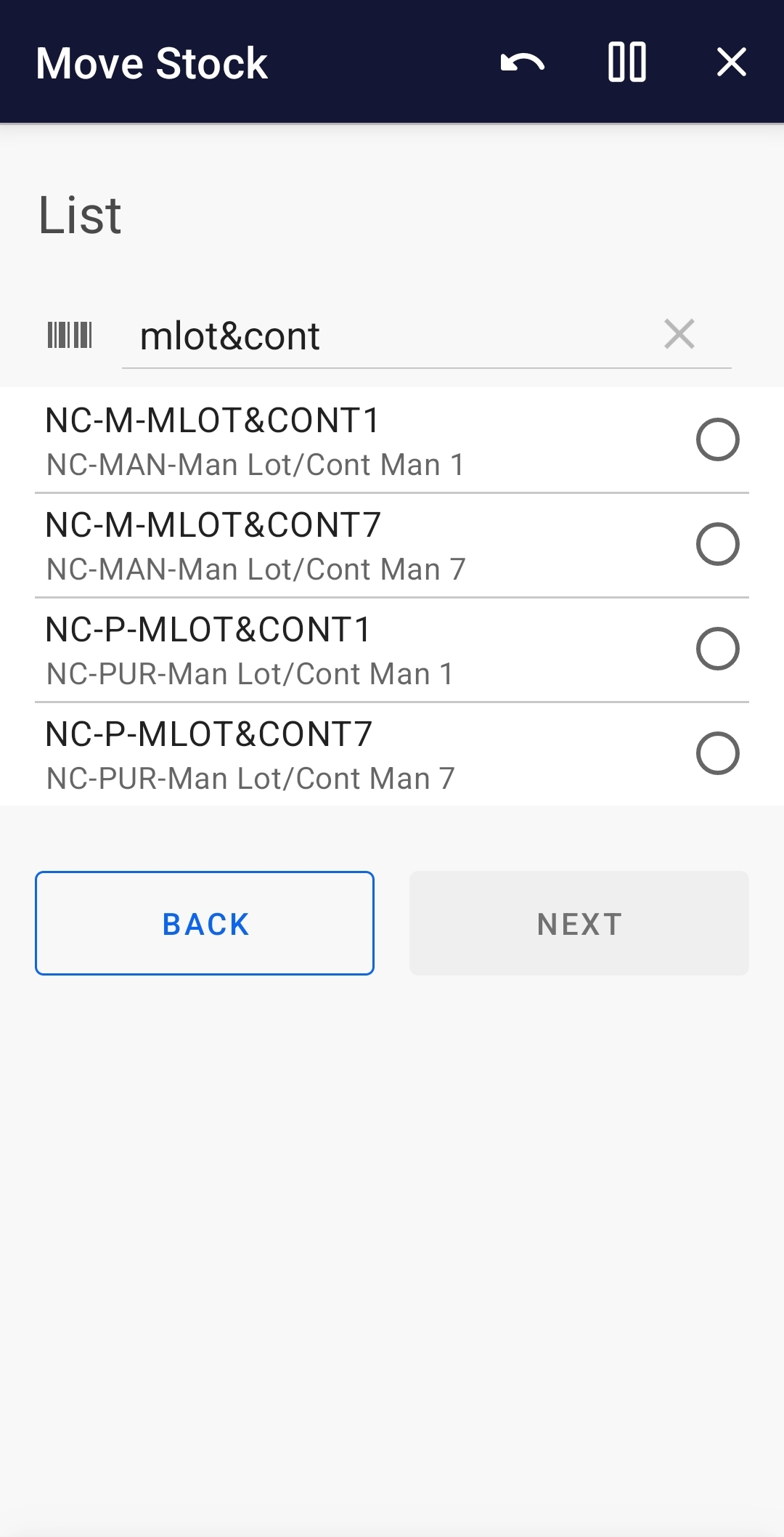Click the Move Stock title
This screenshot has width=784, height=1537.
tap(152, 63)
